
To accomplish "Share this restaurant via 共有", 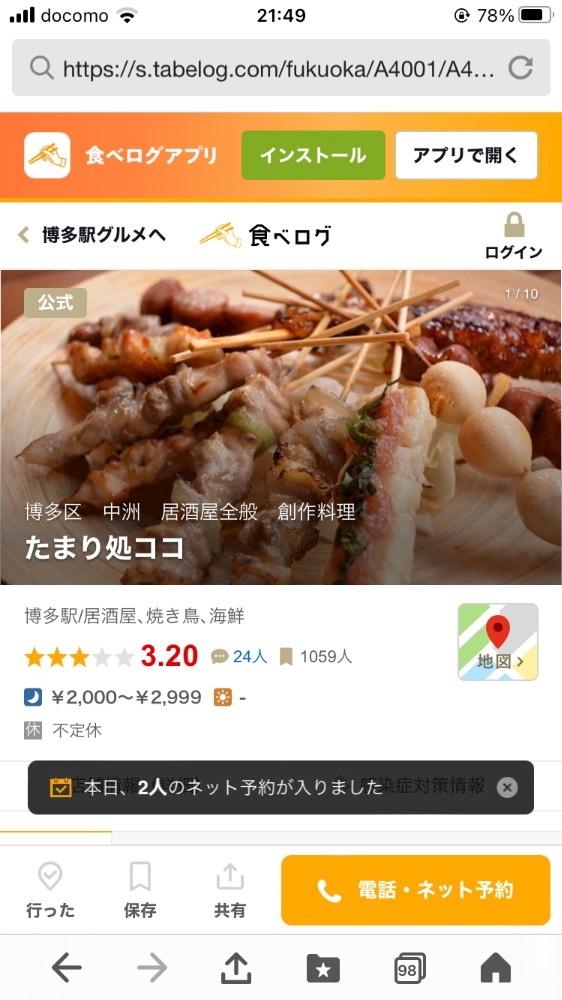I will pyautogui.click(x=230, y=890).
